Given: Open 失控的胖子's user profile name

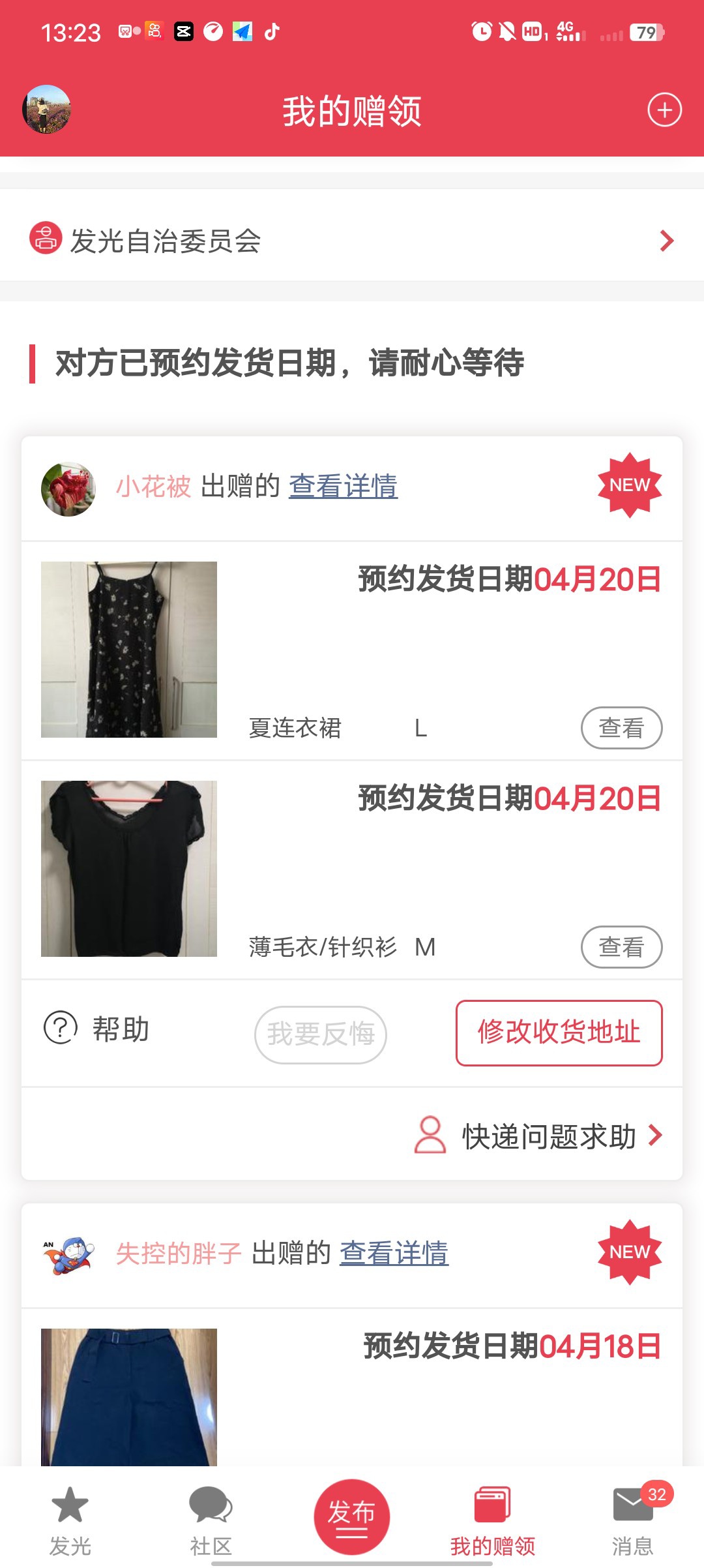Looking at the screenshot, I should pos(179,1254).
